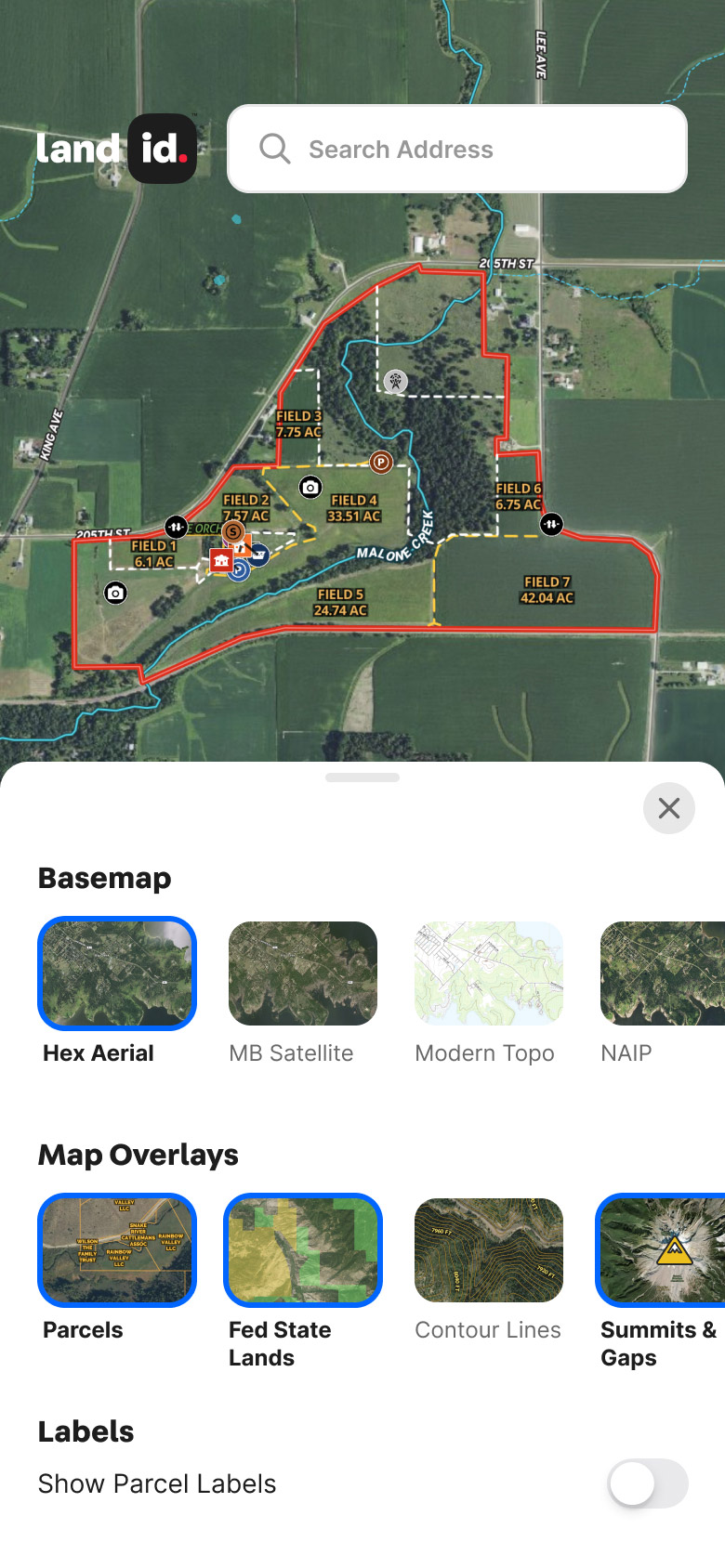Viewport: 725px width, 1568px height.
Task: Open the Search Address field
Action: click(455, 149)
